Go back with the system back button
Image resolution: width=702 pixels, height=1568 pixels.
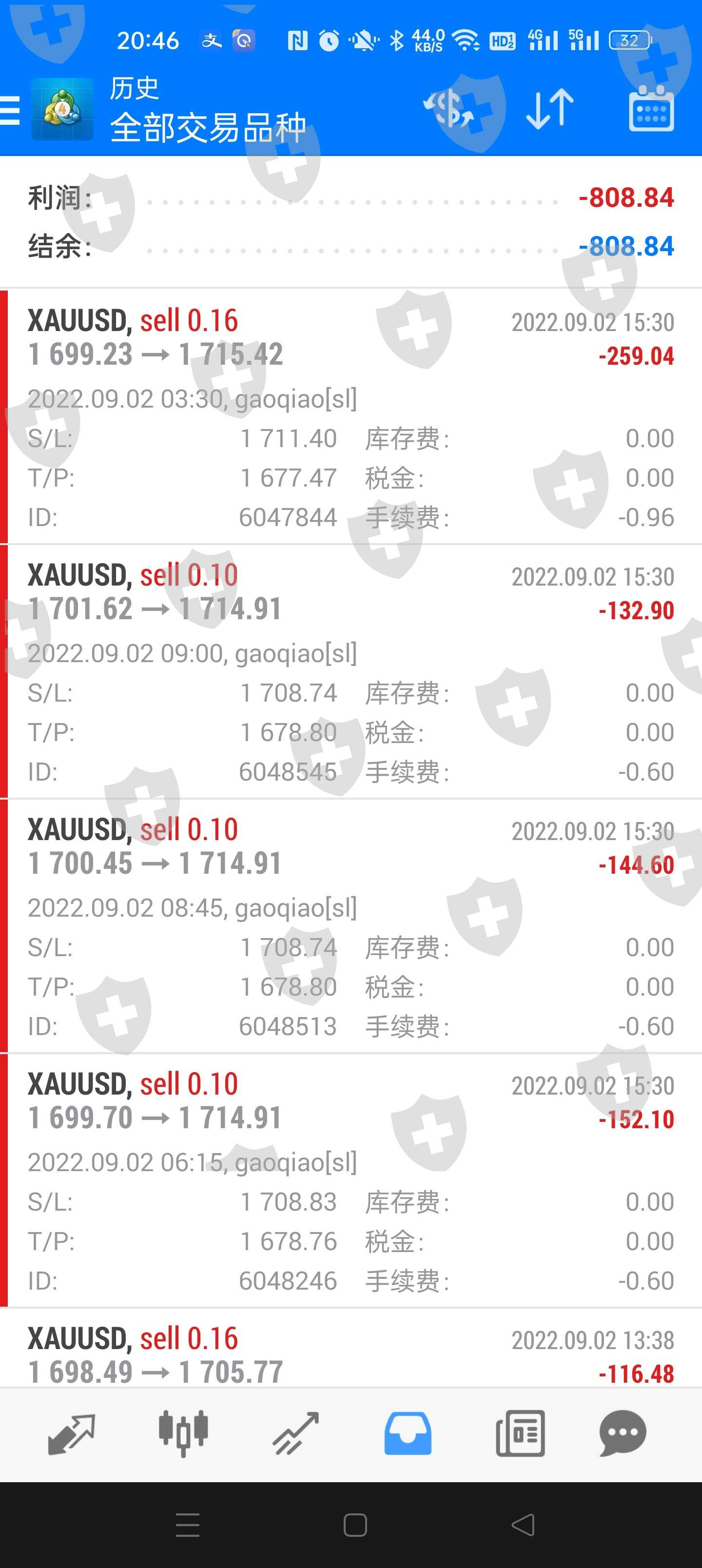(523, 1526)
